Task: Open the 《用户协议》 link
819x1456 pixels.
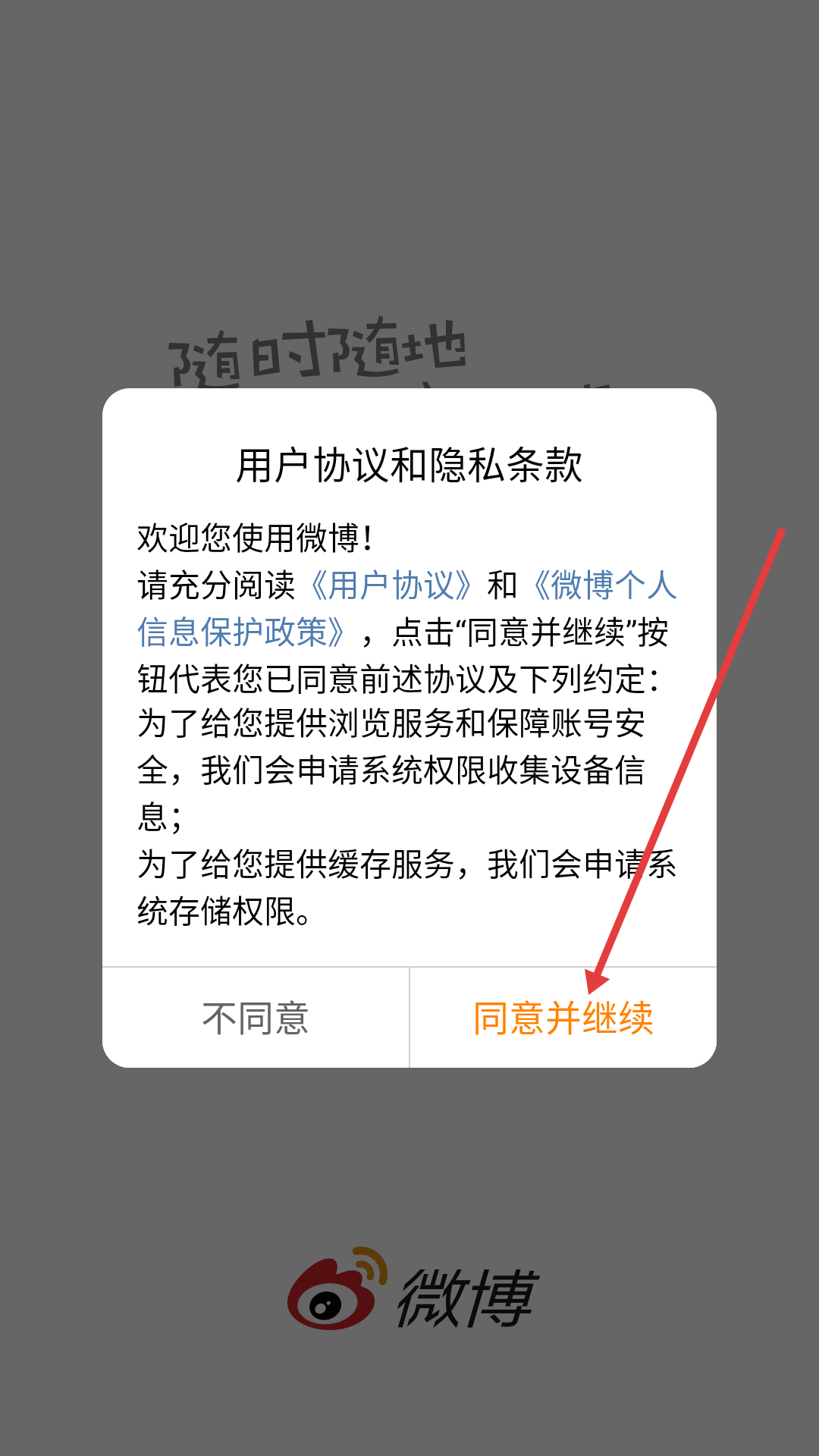Action: click(391, 585)
